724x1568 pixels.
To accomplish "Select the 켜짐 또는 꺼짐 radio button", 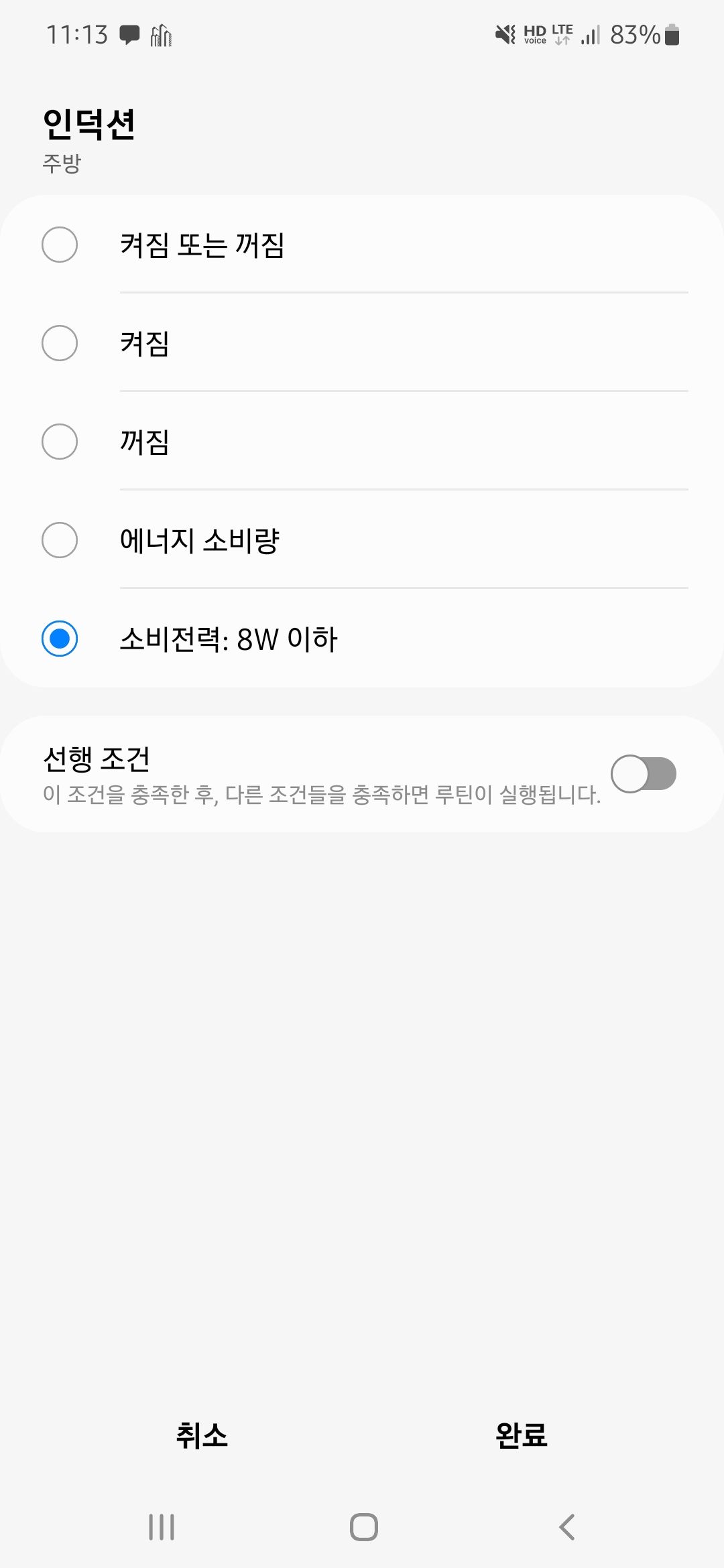I will (59, 246).
